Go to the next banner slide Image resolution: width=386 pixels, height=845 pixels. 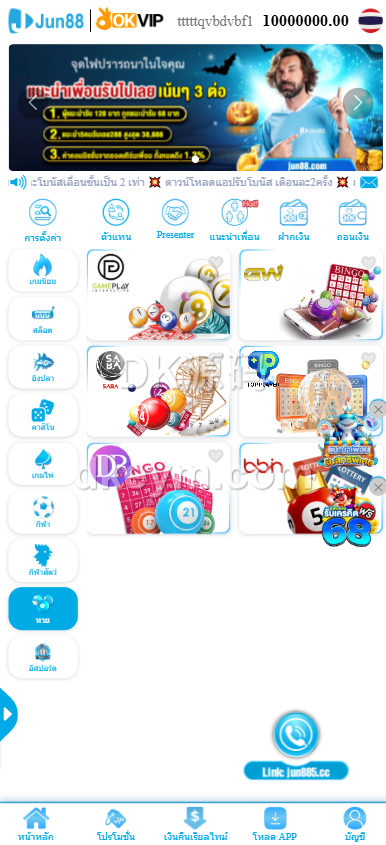[x=358, y=103]
